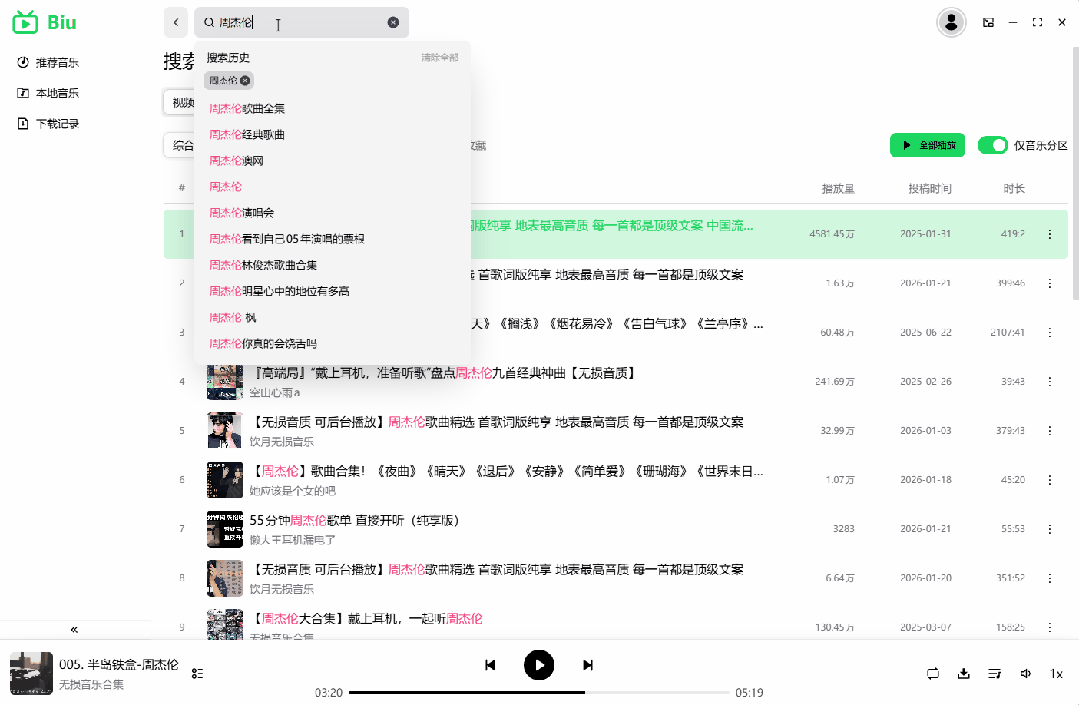Download the current song
Viewport: 1079px width, 705px height.
(x=964, y=673)
